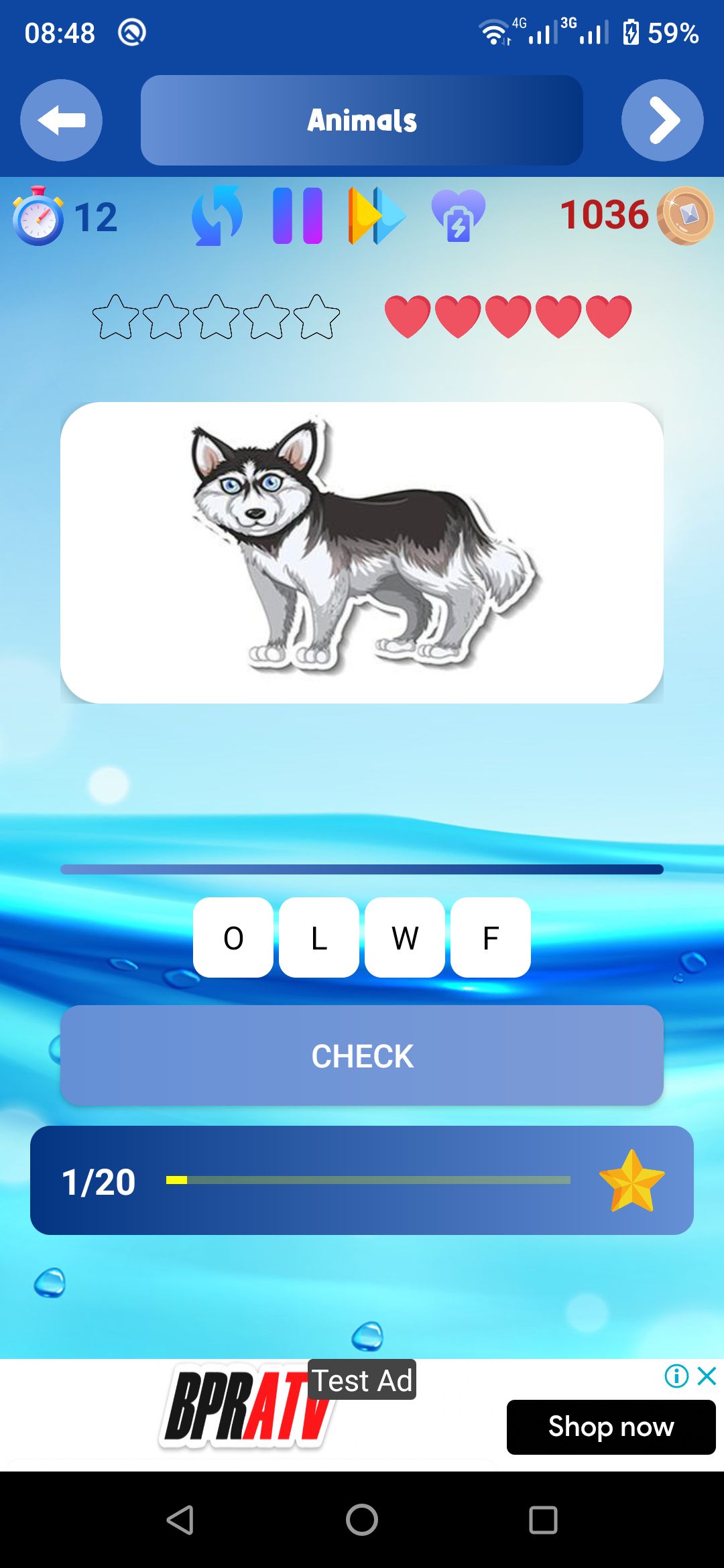Go to next category with right chevron

click(662, 121)
